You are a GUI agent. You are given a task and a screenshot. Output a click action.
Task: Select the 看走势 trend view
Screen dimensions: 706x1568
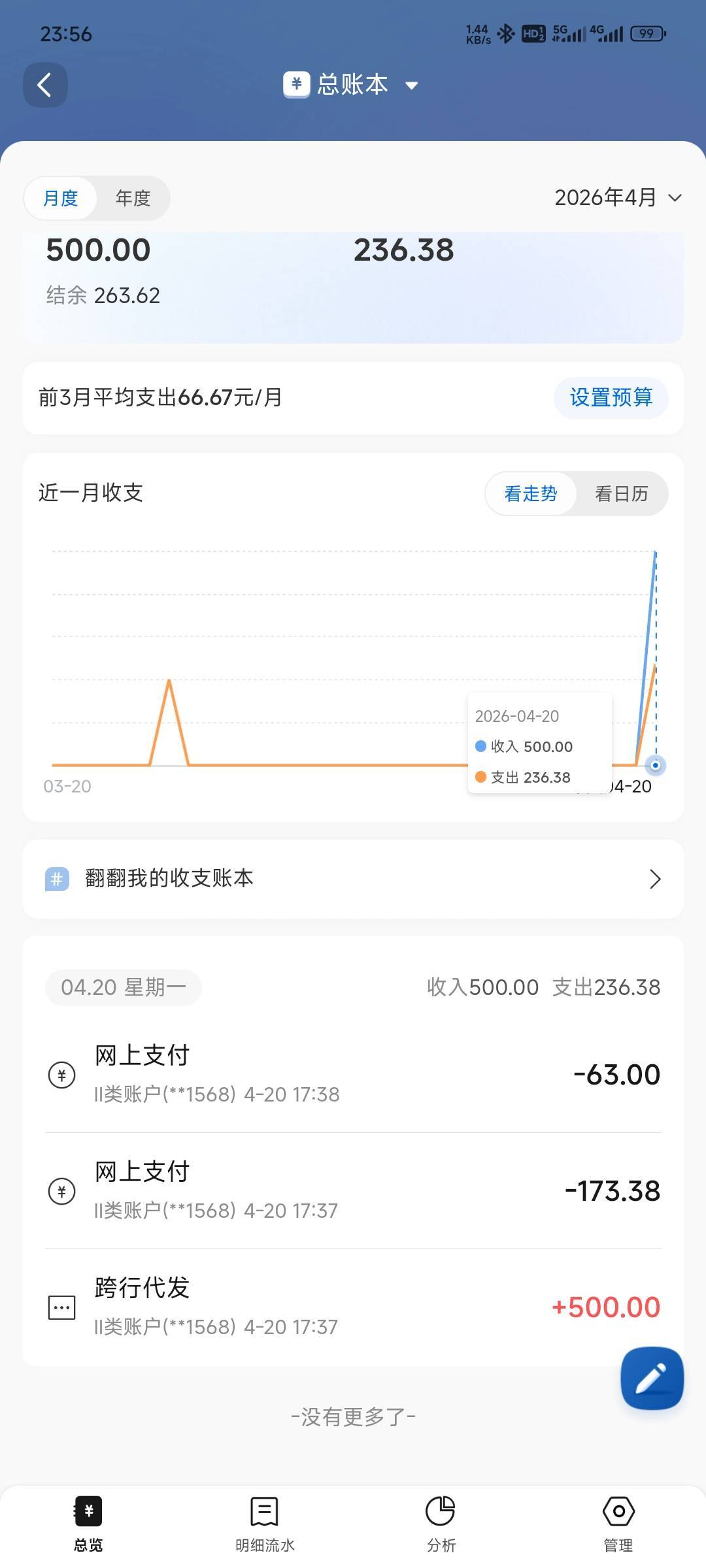pyautogui.click(x=531, y=493)
